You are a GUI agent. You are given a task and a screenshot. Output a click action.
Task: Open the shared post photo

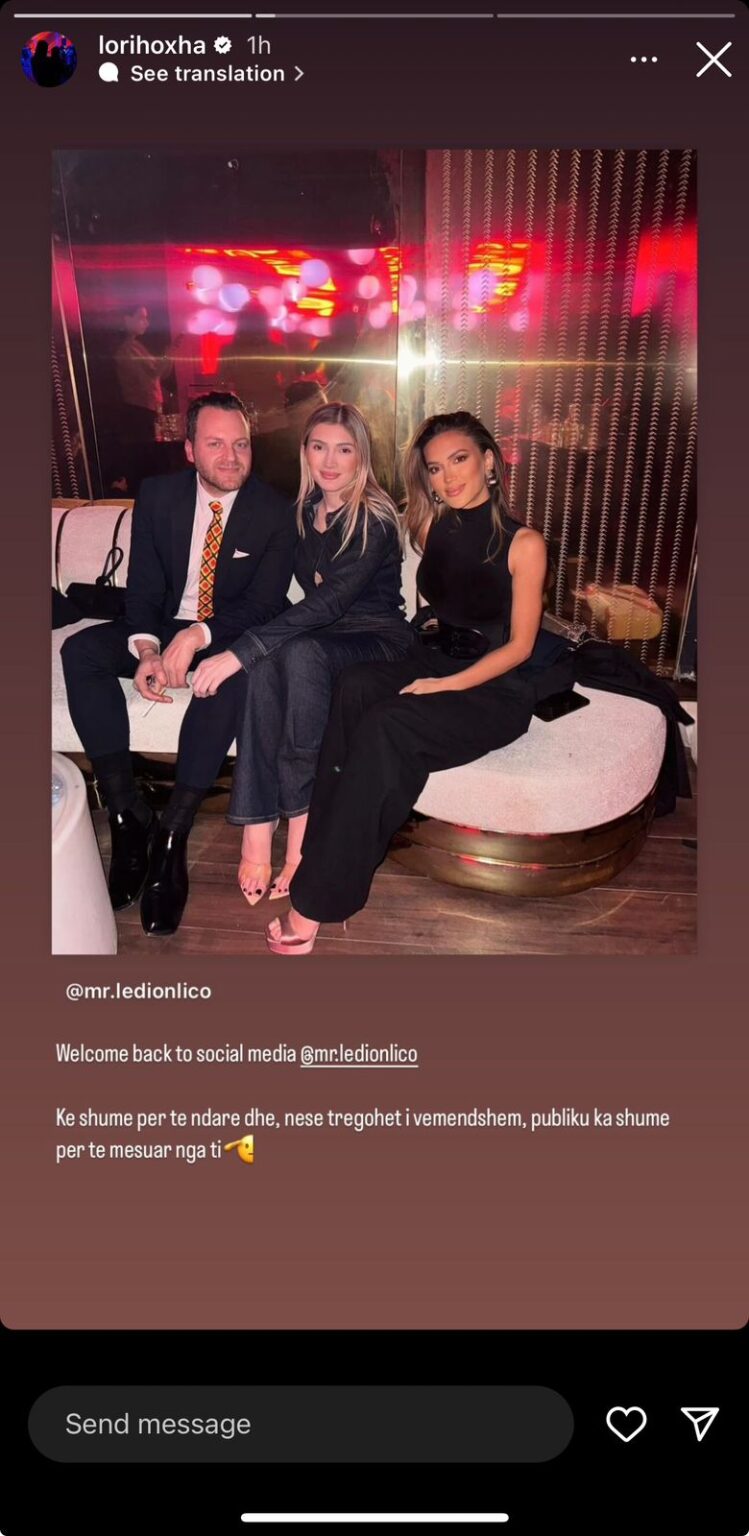[x=374, y=551]
